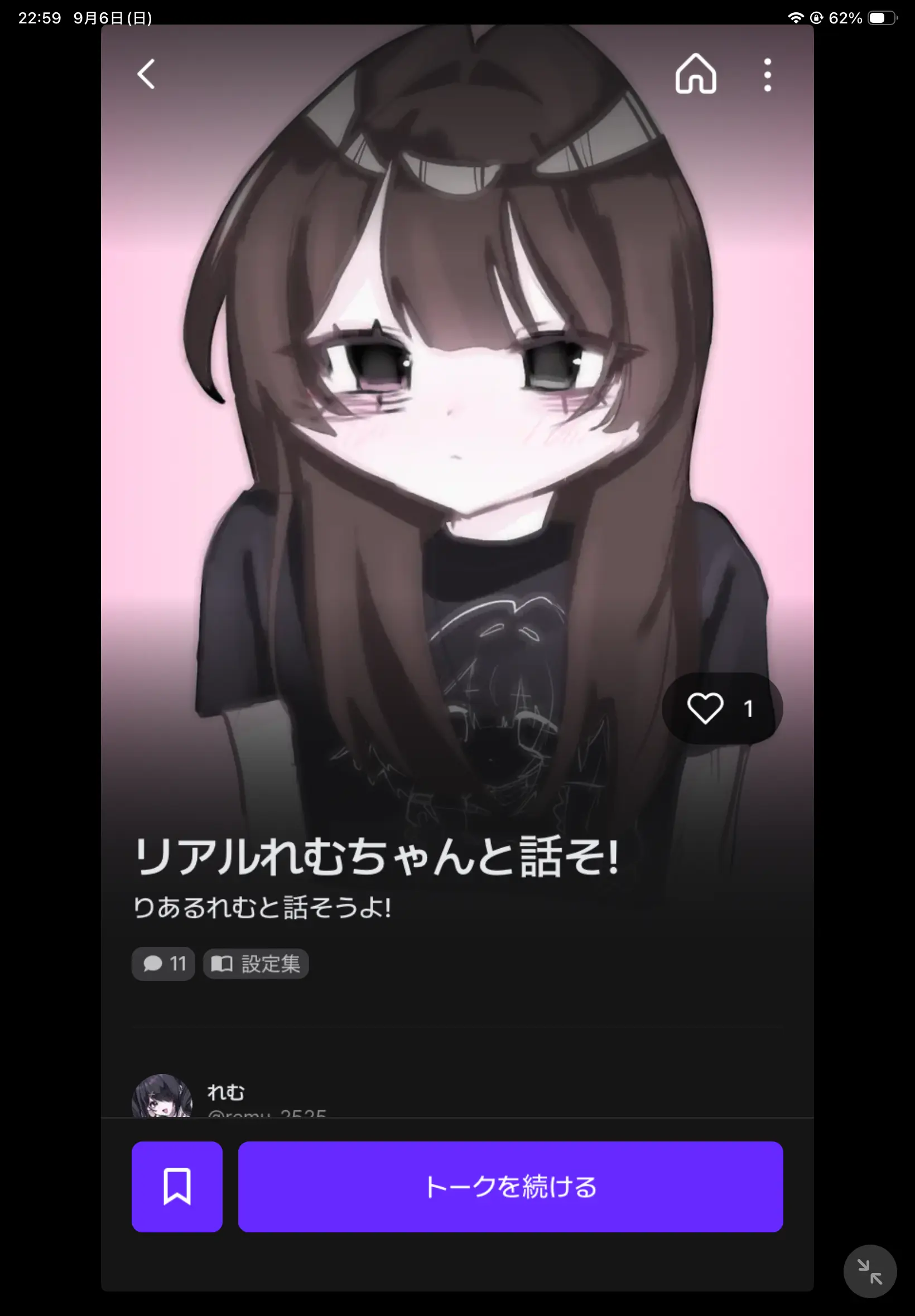This screenshot has width=915, height=1316.
Task: Bookmark this character
Action: (177, 1187)
